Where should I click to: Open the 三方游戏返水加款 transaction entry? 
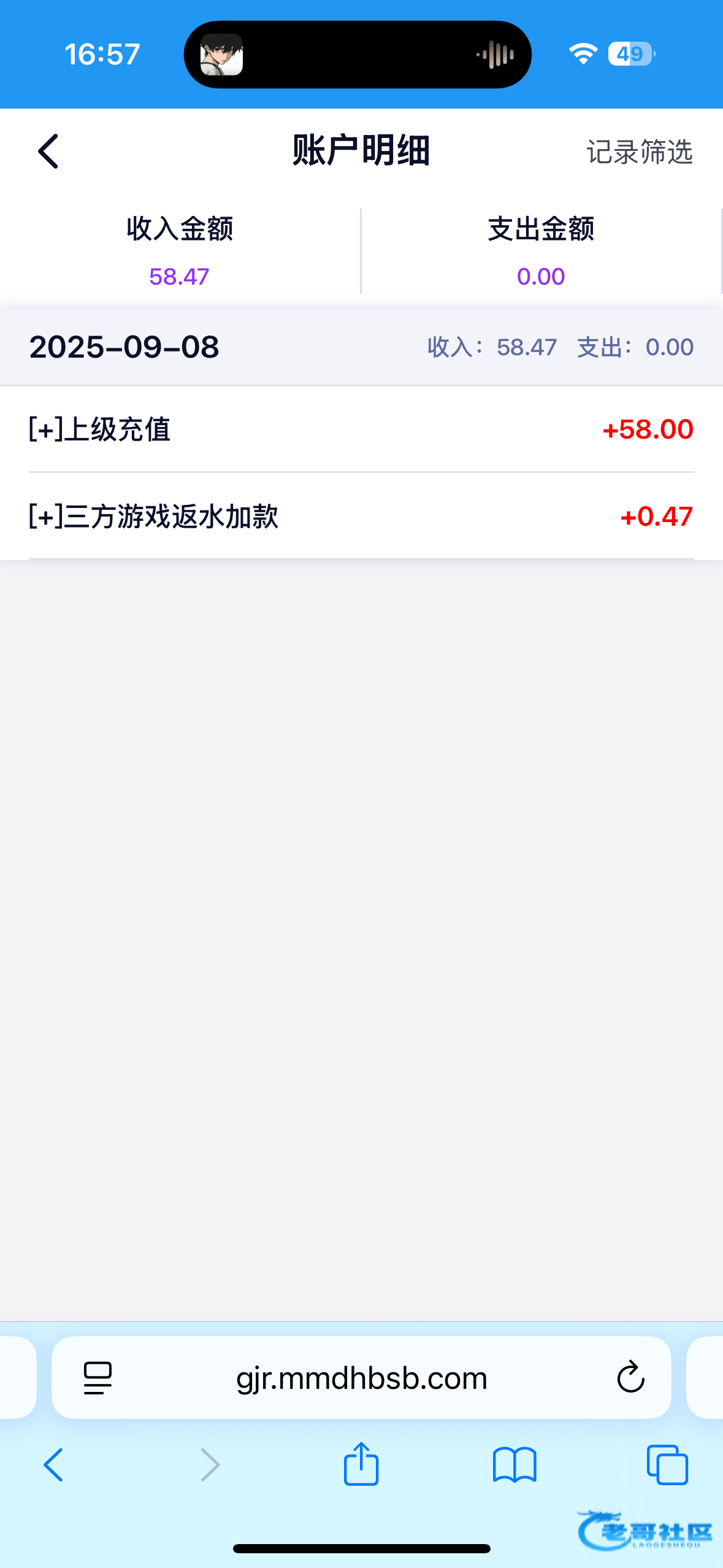point(361,517)
